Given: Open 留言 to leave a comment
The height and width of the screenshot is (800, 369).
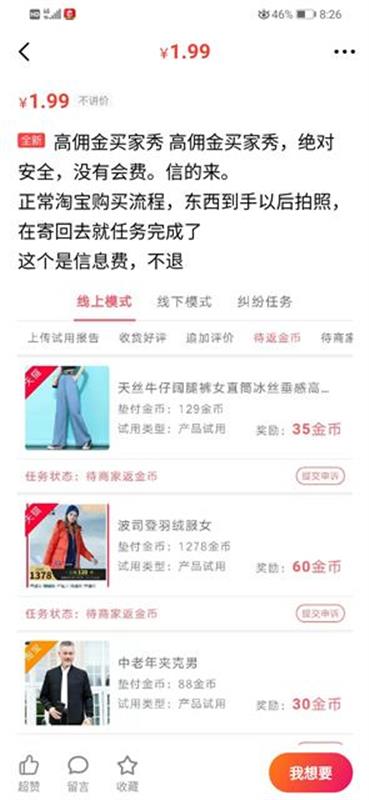Looking at the screenshot, I should coord(78,773).
